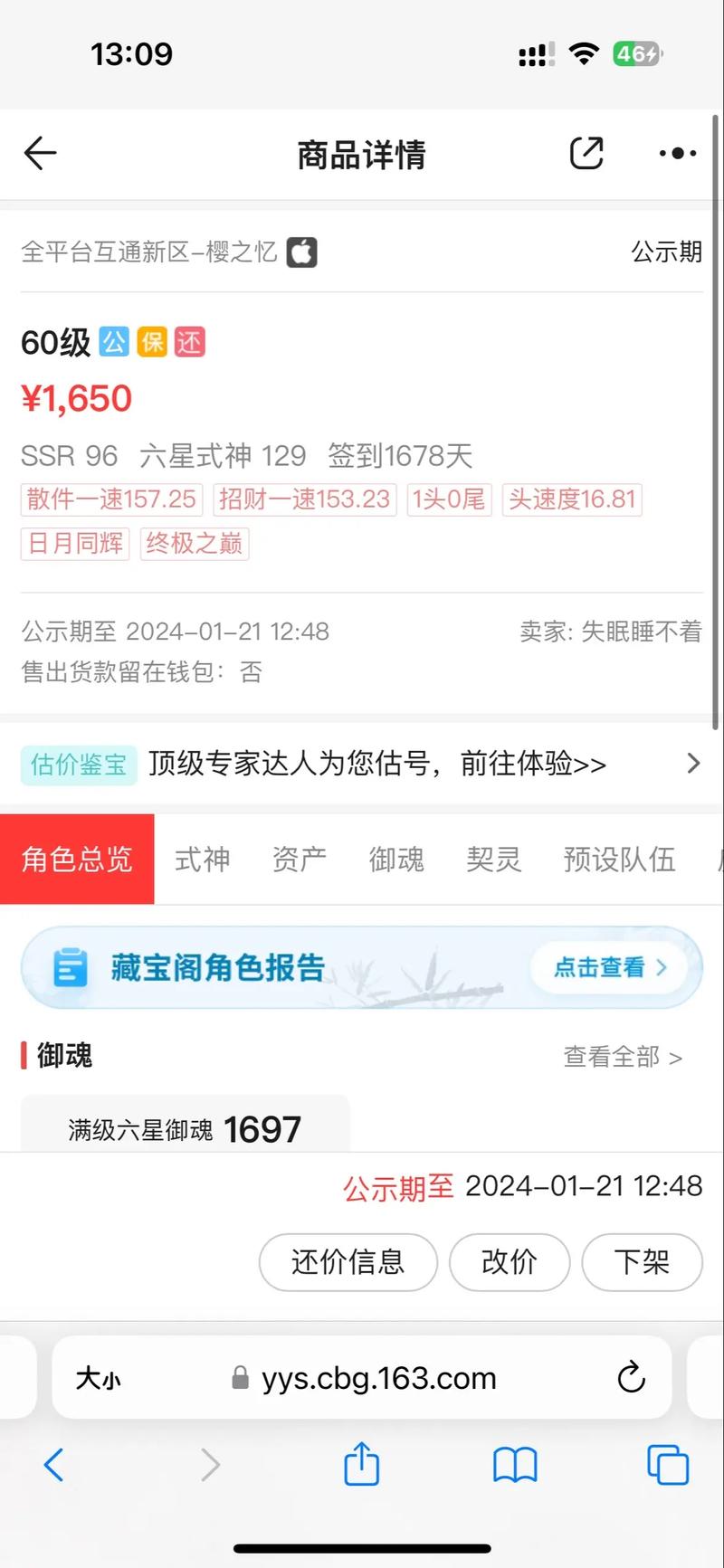
Task: Go back from the 商品详情 page
Action: [40, 154]
